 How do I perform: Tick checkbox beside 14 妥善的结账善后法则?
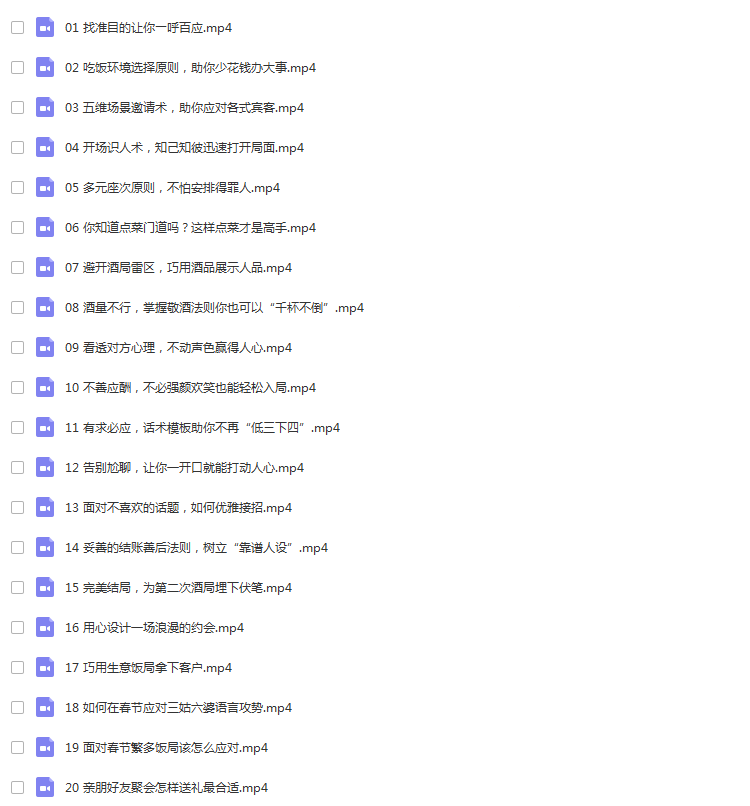[17, 547]
